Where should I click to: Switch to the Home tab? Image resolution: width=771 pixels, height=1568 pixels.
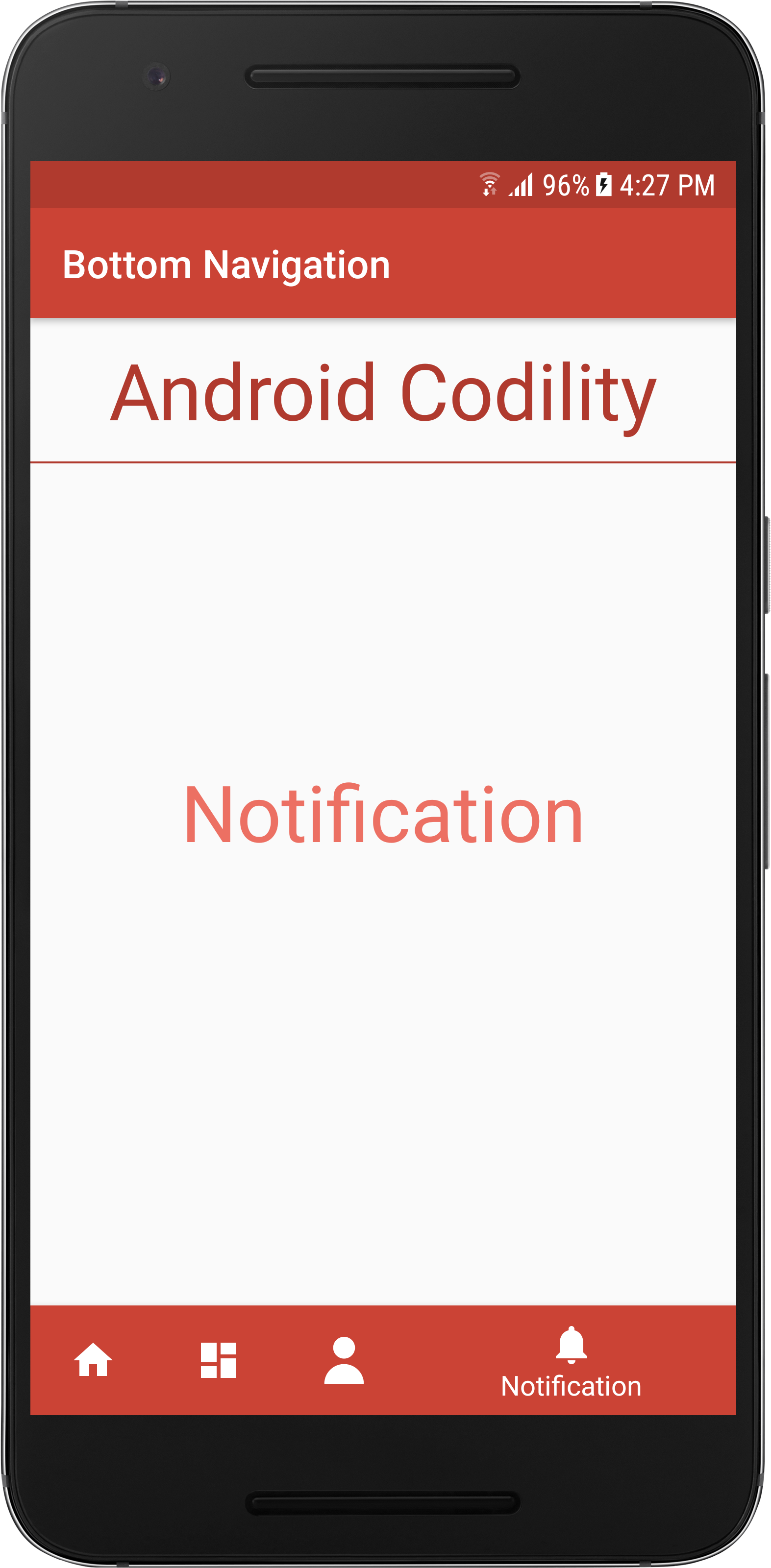(x=93, y=1359)
